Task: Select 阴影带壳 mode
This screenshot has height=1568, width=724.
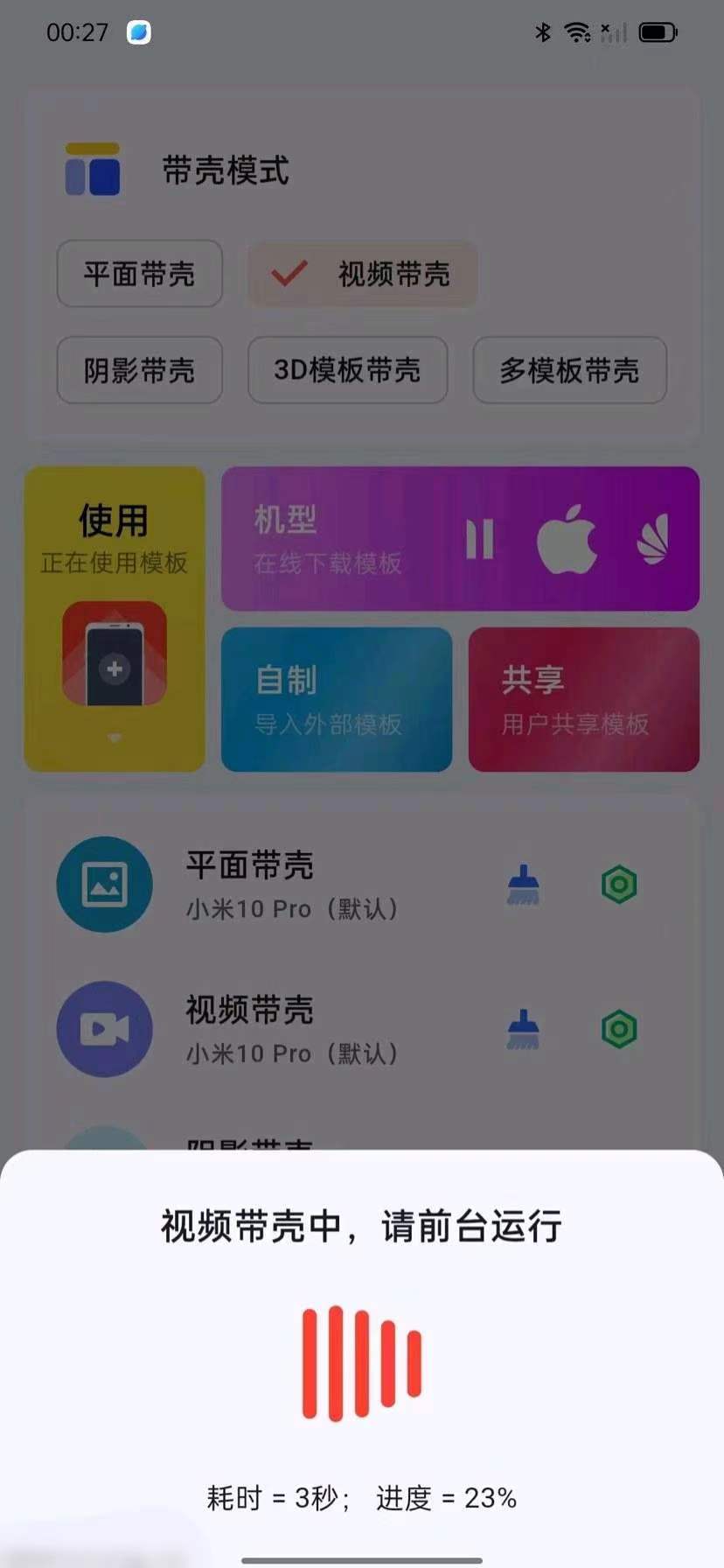Action: click(140, 370)
